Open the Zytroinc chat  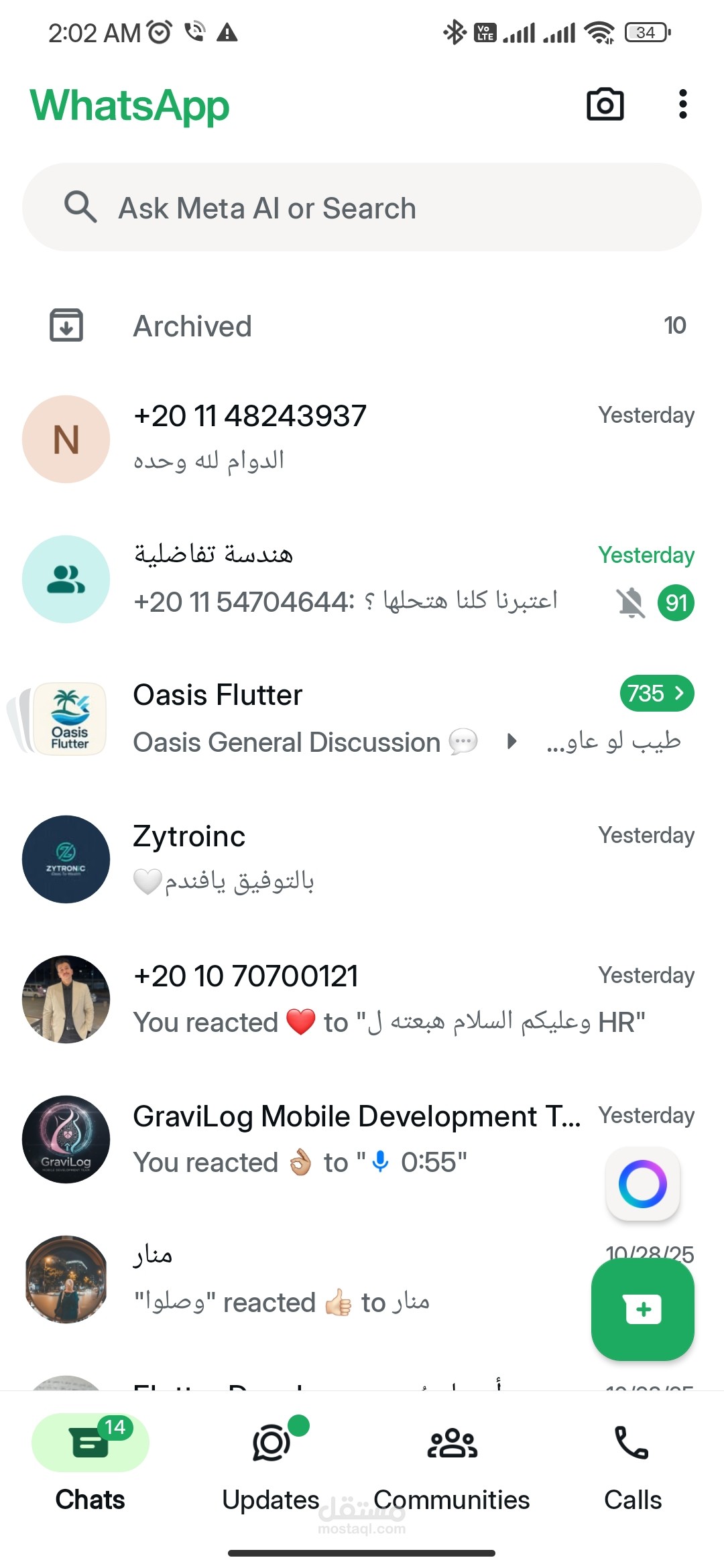coord(362,858)
